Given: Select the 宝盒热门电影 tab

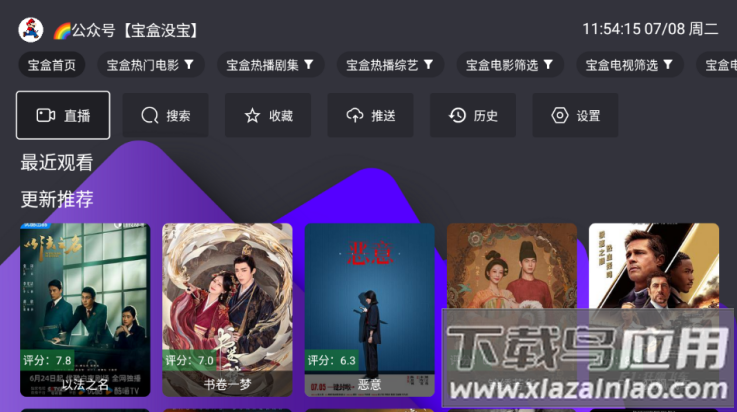Looking at the screenshot, I should tap(150, 65).
